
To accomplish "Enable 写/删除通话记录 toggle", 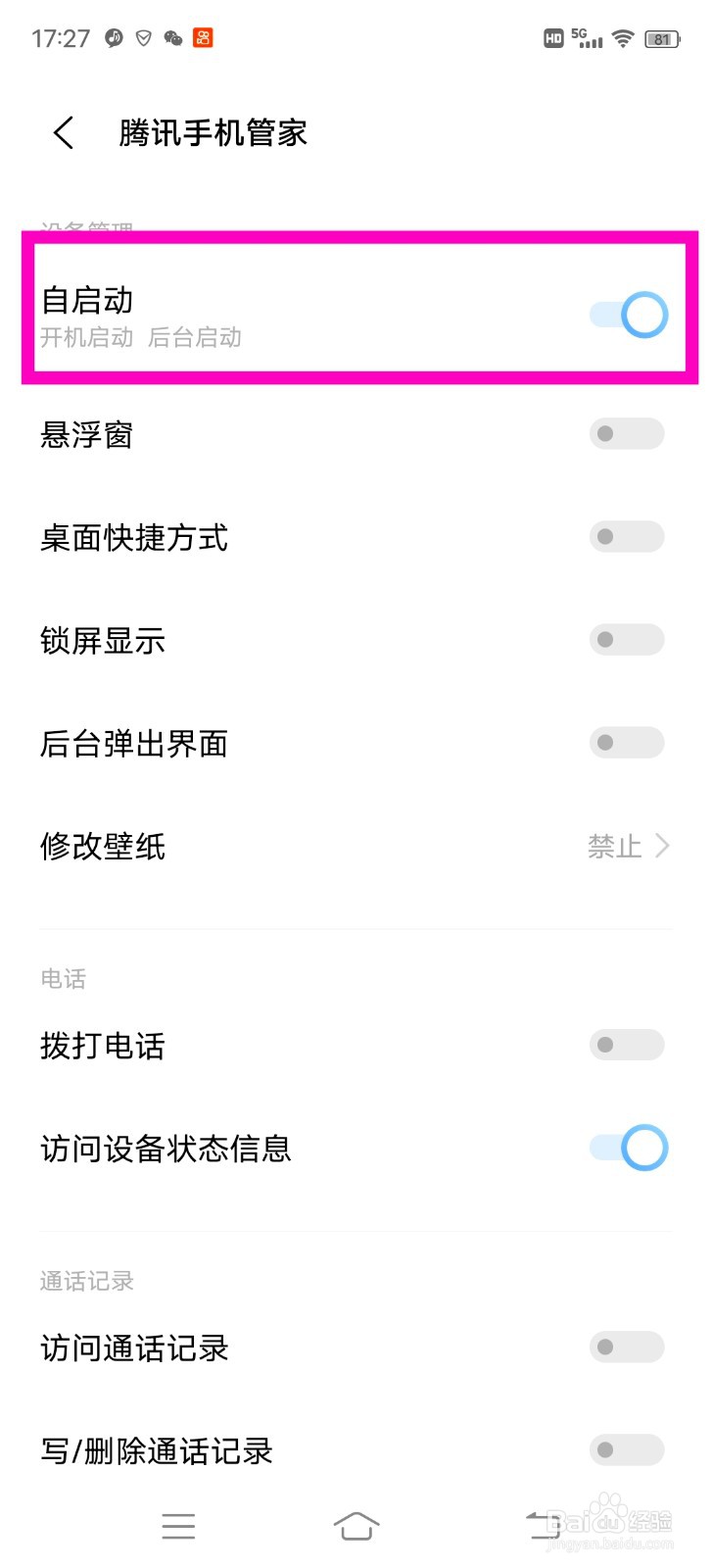I will pyautogui.click(x=627, y=1449).
